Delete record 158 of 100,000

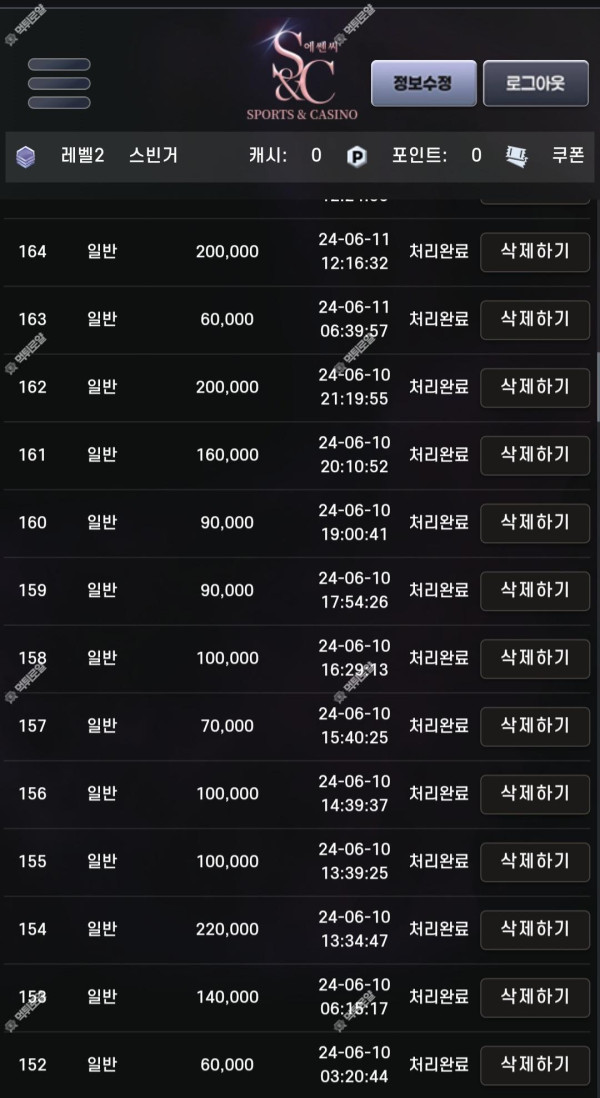[x=535, y=658]
